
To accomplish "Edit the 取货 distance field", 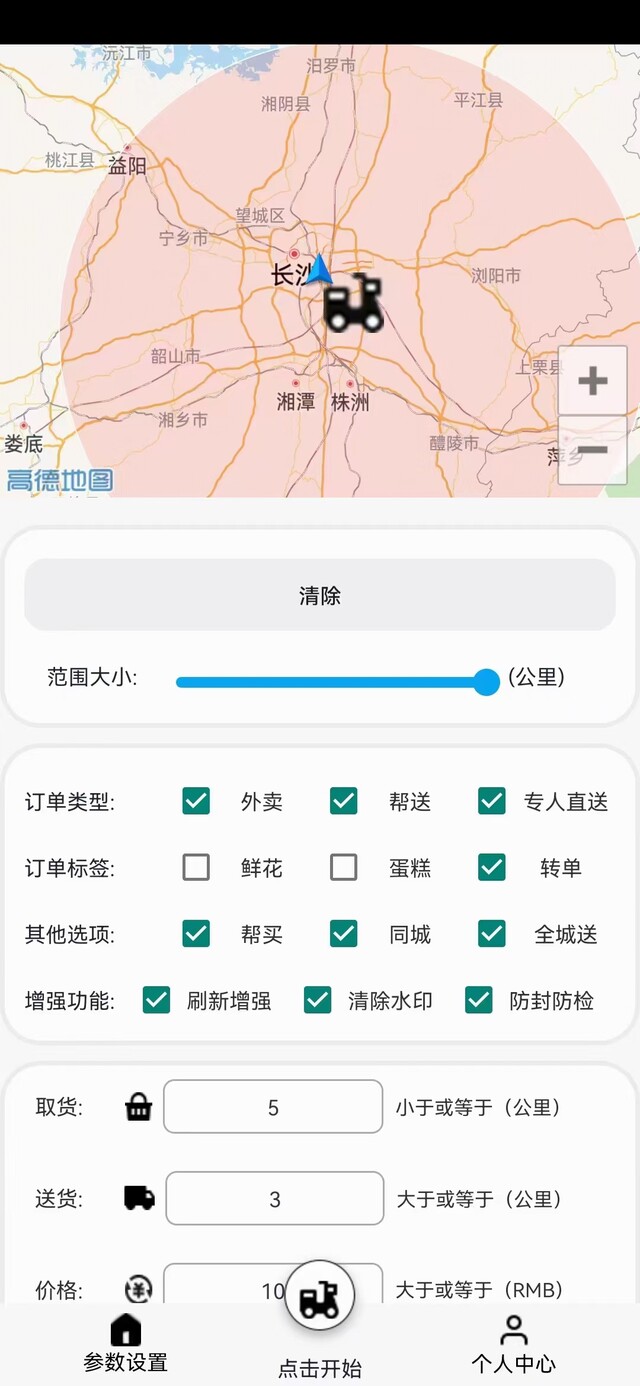I will [273, 1107].
